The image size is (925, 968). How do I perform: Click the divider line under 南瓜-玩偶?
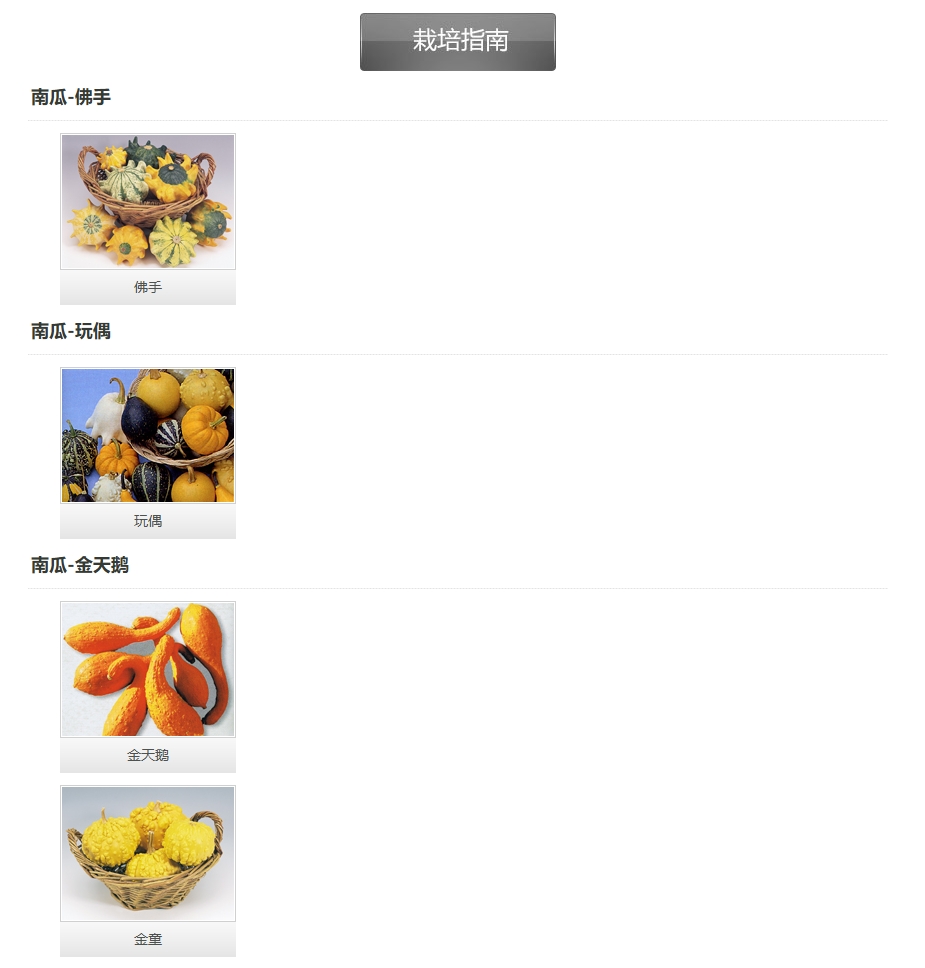click(x=458, y=353)
